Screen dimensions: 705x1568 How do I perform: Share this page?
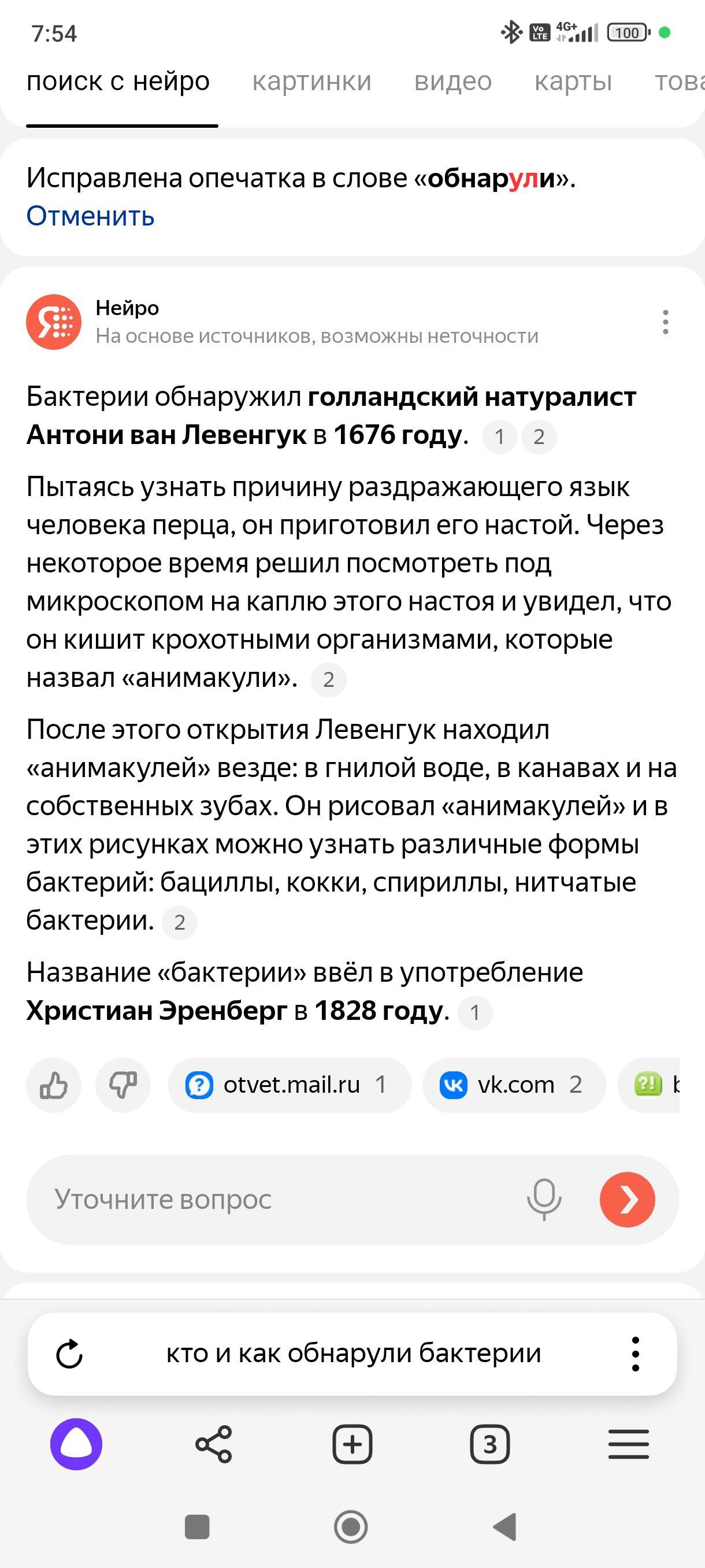(x=213, y=1444)
